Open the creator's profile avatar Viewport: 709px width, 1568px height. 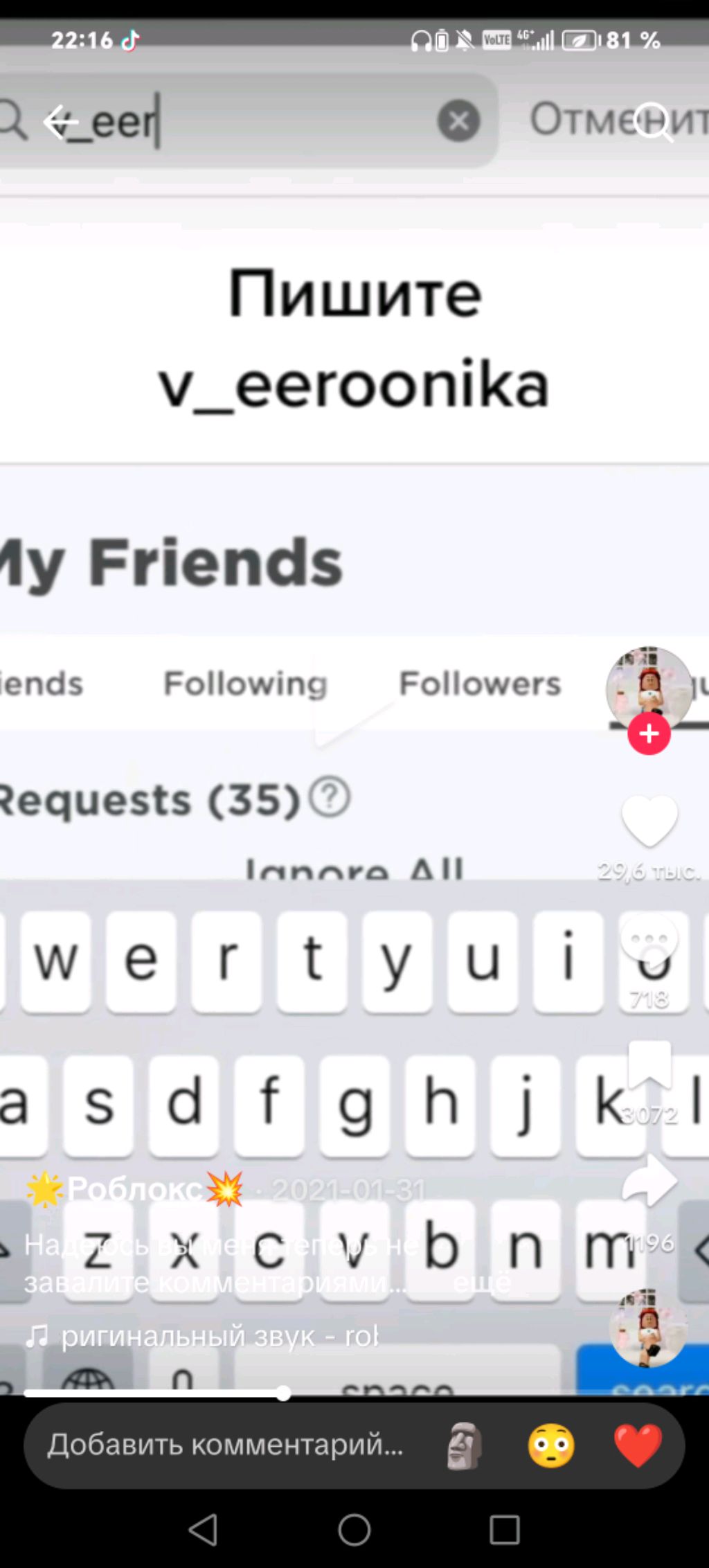(x=649, y=688)
